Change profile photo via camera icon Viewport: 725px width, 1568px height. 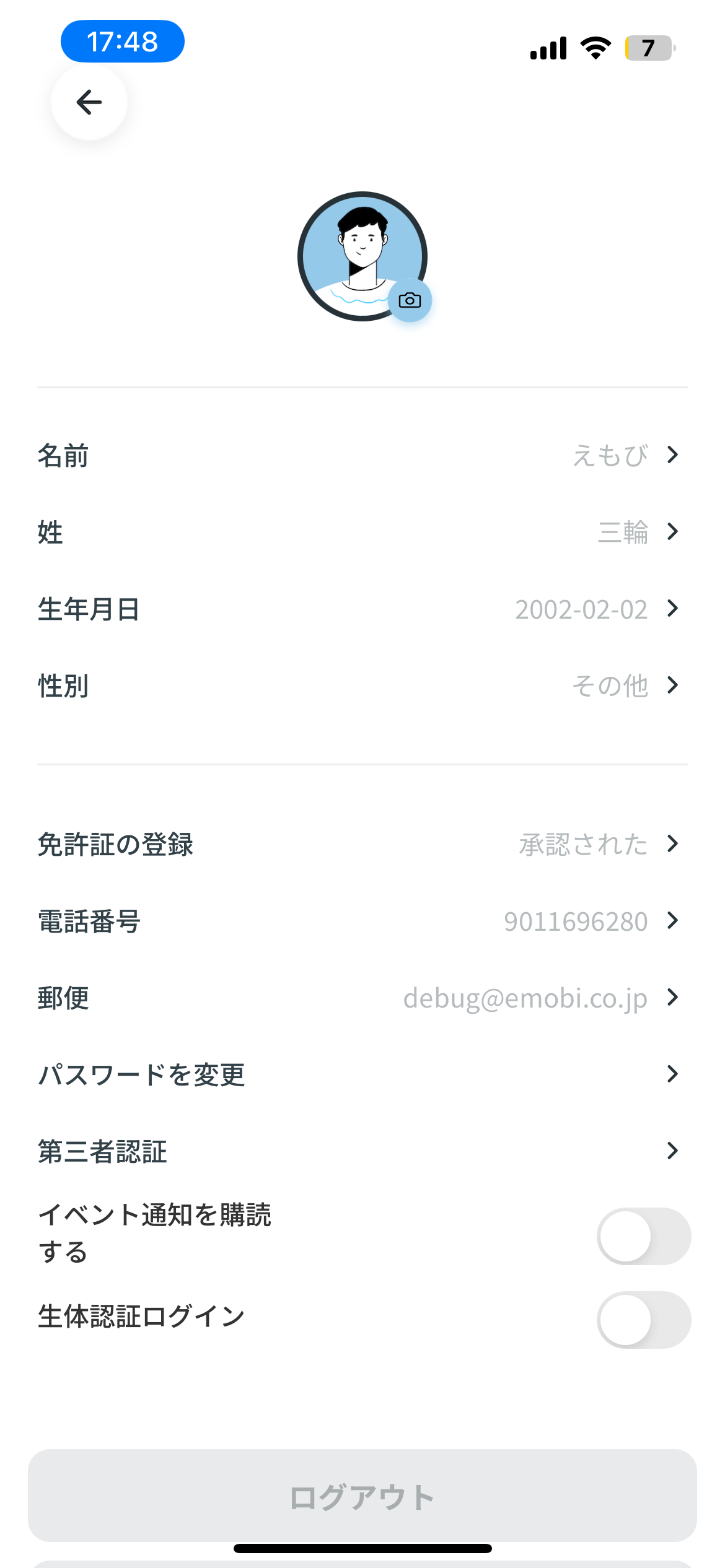pyautogui.click(x=410, y=300)
